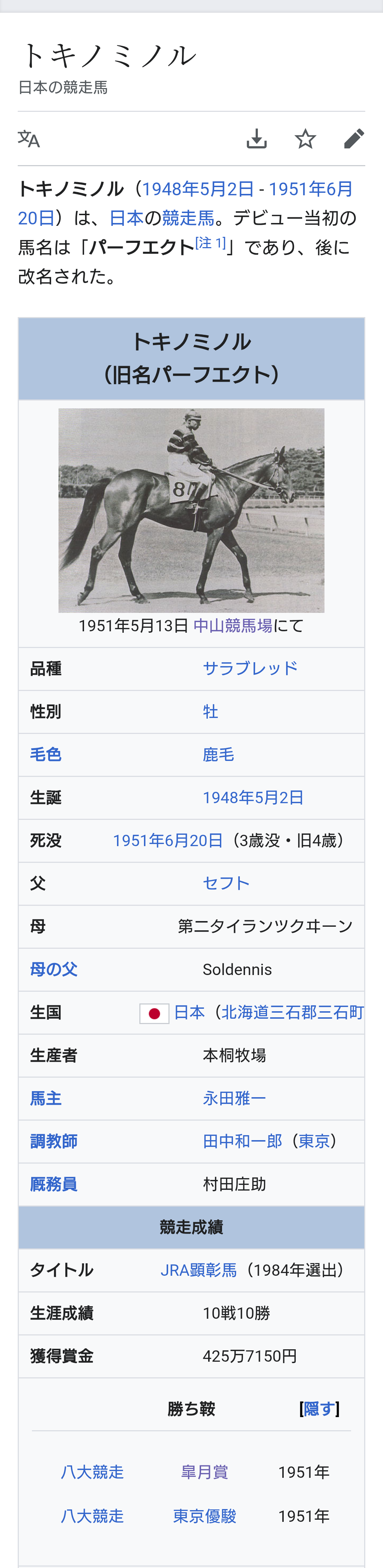
Task: Open the 東京優駿 race link
Action: pos(204,1516)
